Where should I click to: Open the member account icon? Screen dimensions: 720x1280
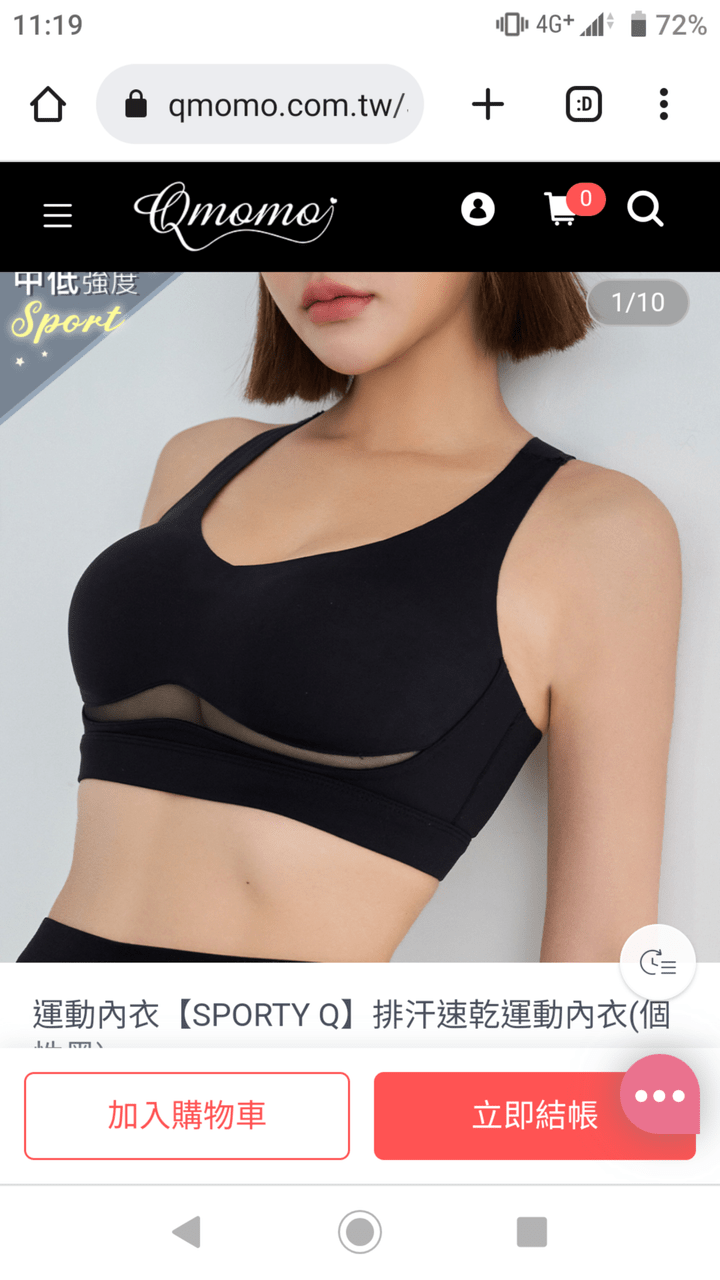[x=478, y=209]
